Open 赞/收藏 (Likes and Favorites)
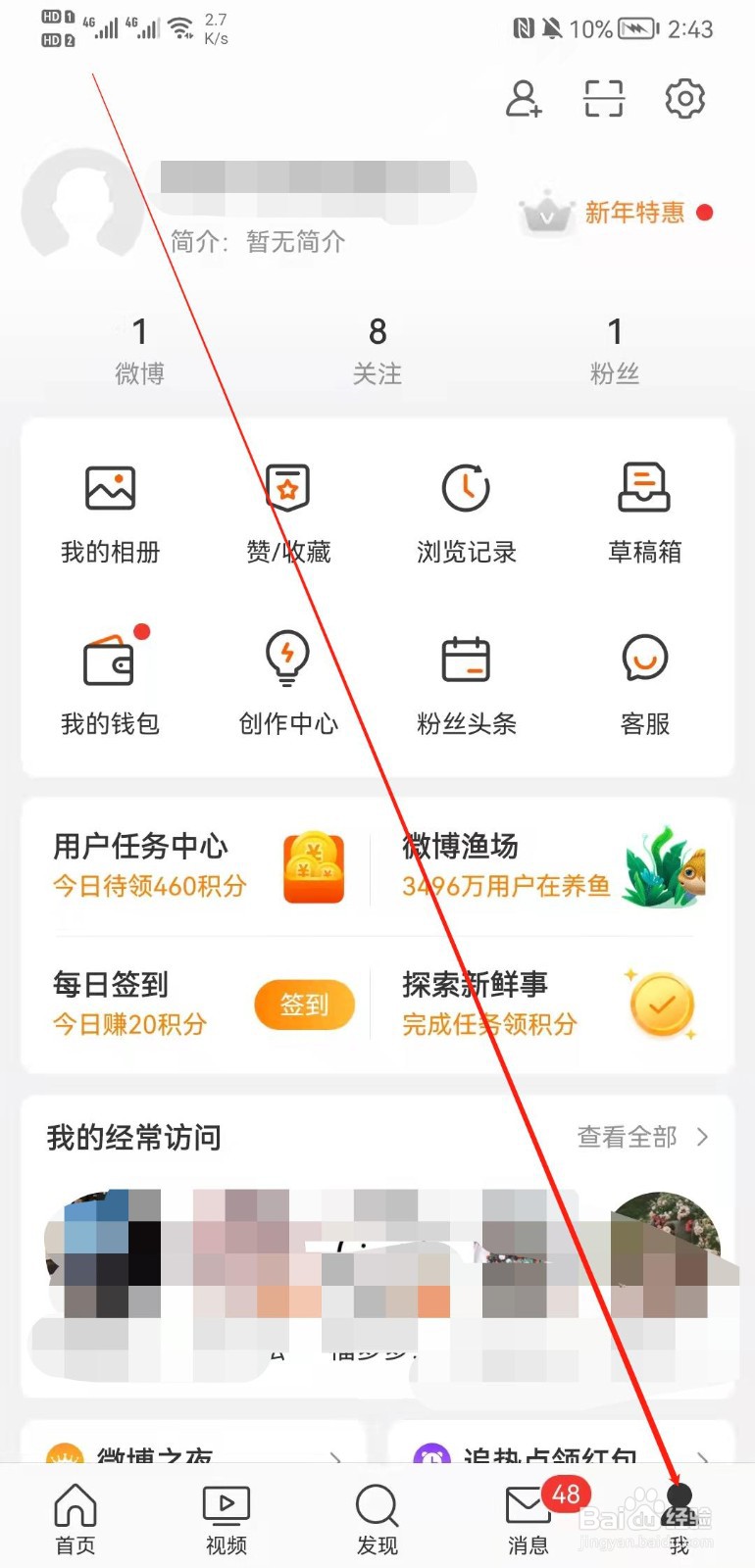 286,510
